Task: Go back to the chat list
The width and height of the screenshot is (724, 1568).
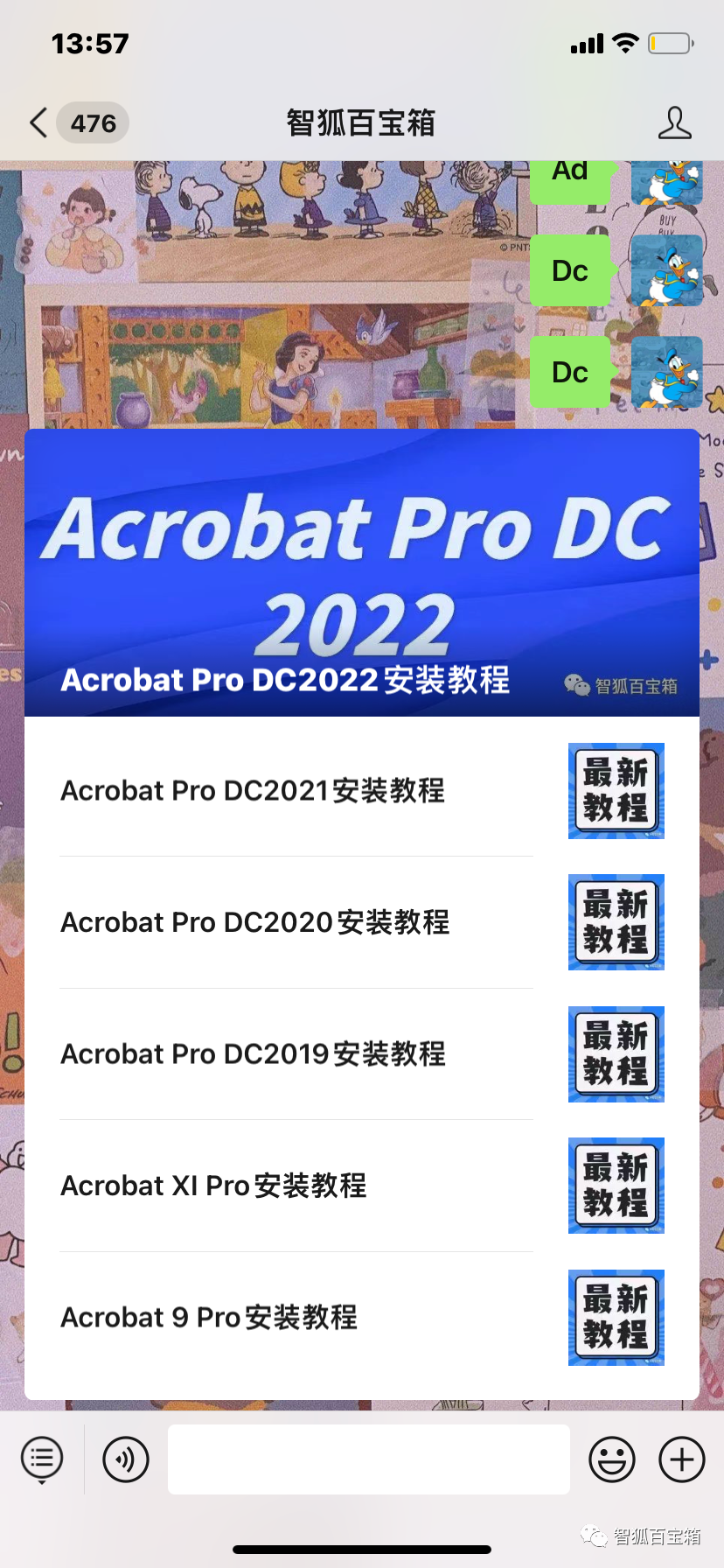Action: pyautogui.click(x=38, y=123)
